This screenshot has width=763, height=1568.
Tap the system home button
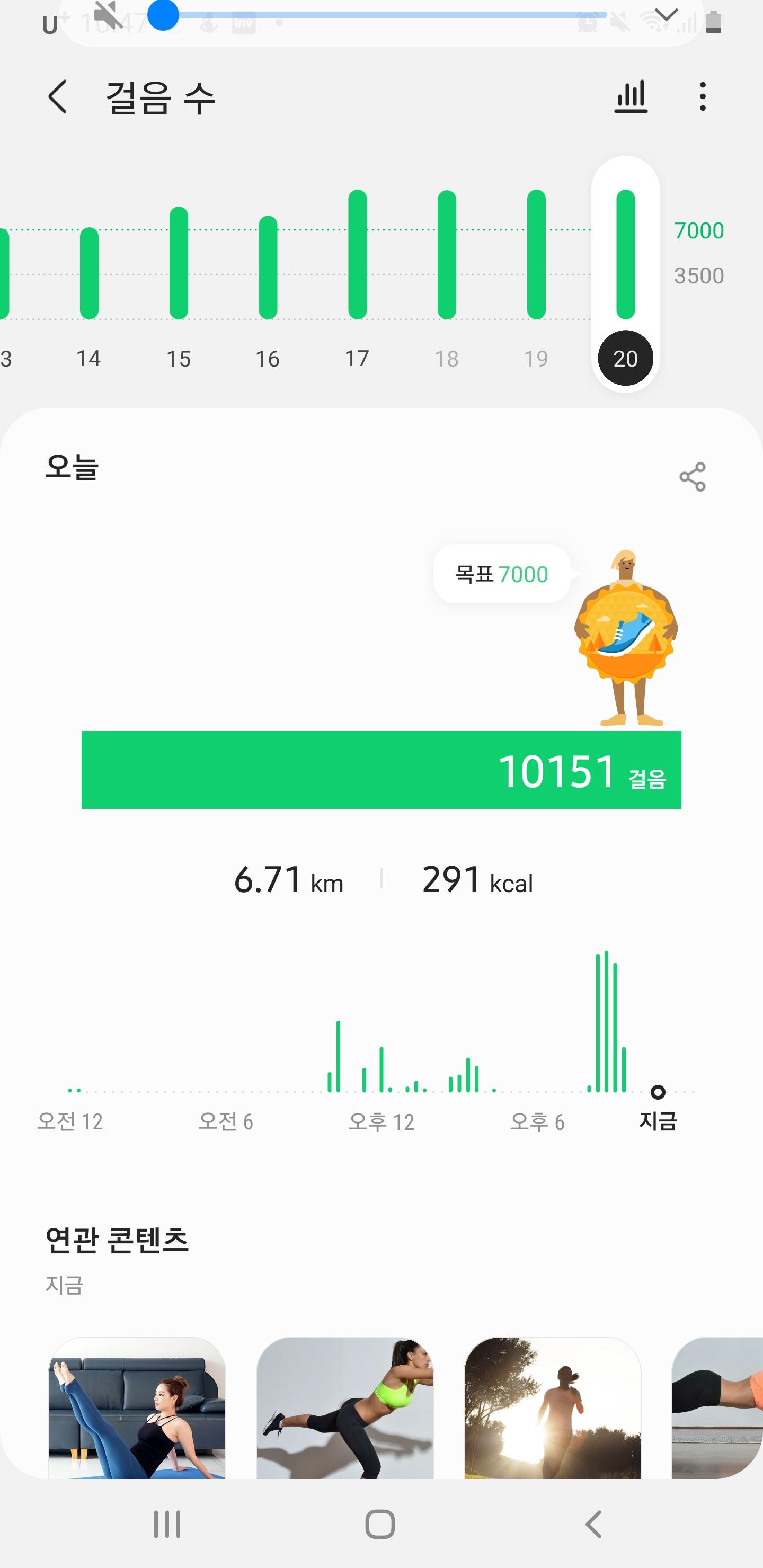pyautogui.click(x=380, y=1524)
